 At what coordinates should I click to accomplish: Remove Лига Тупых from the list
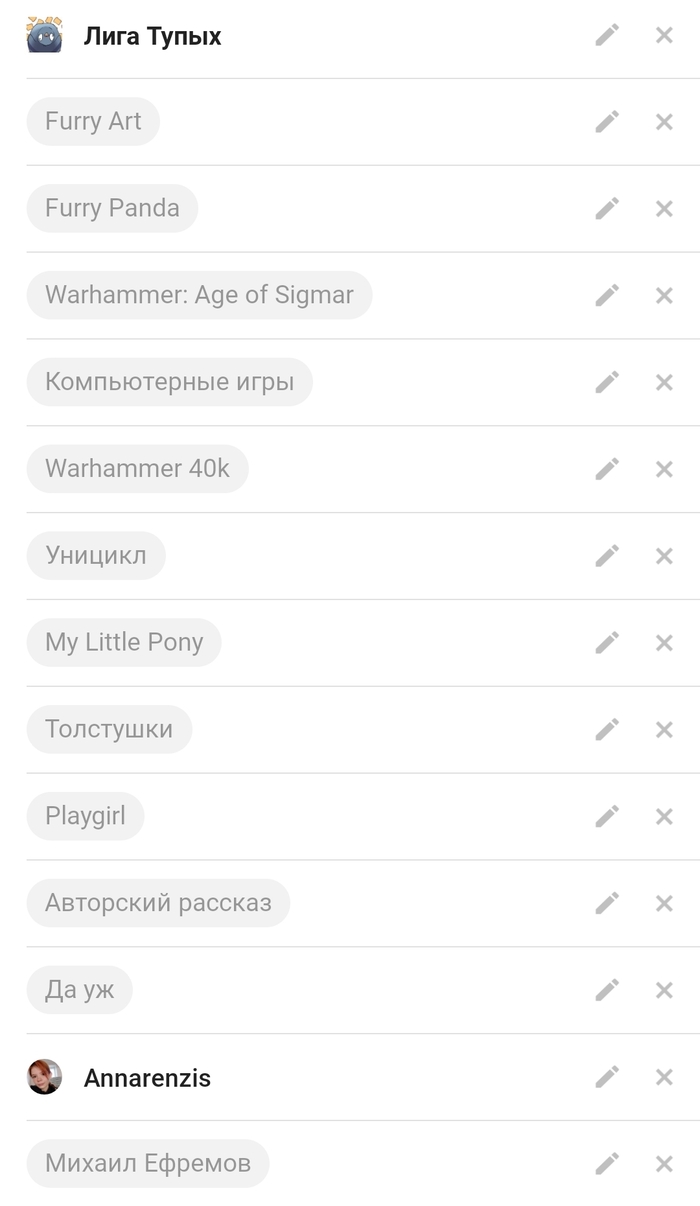coord(664,36)
